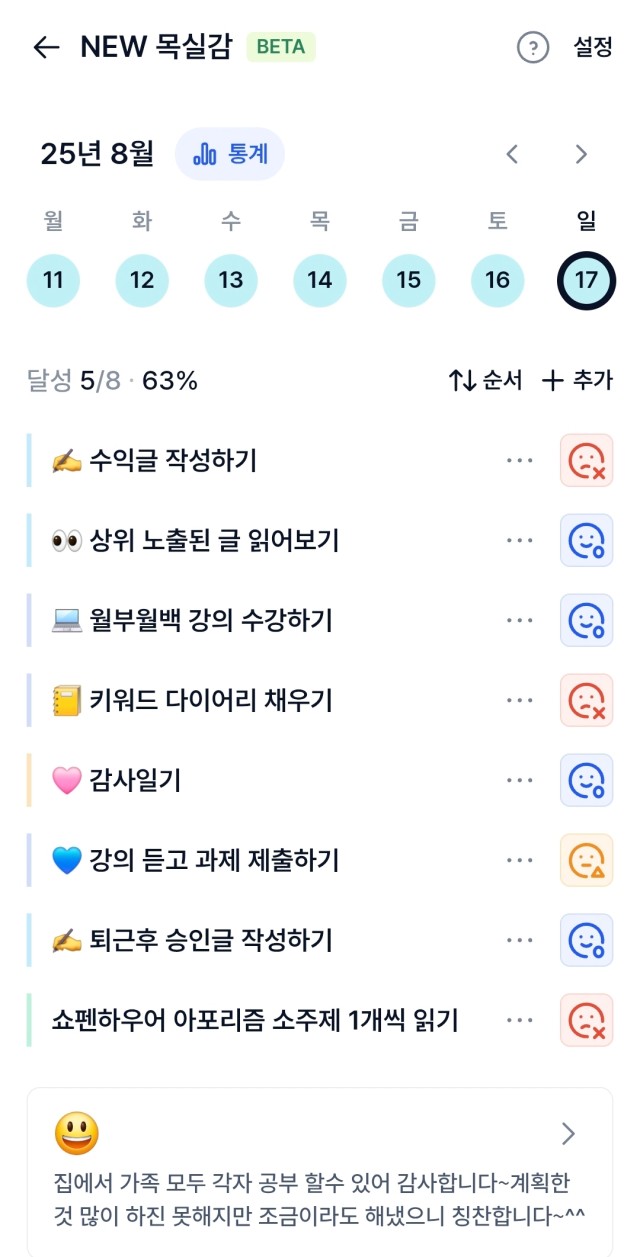Change status face for 강의 듣고 과제 제출하기
Screen dimensions: 640x1257
[586, 860]
